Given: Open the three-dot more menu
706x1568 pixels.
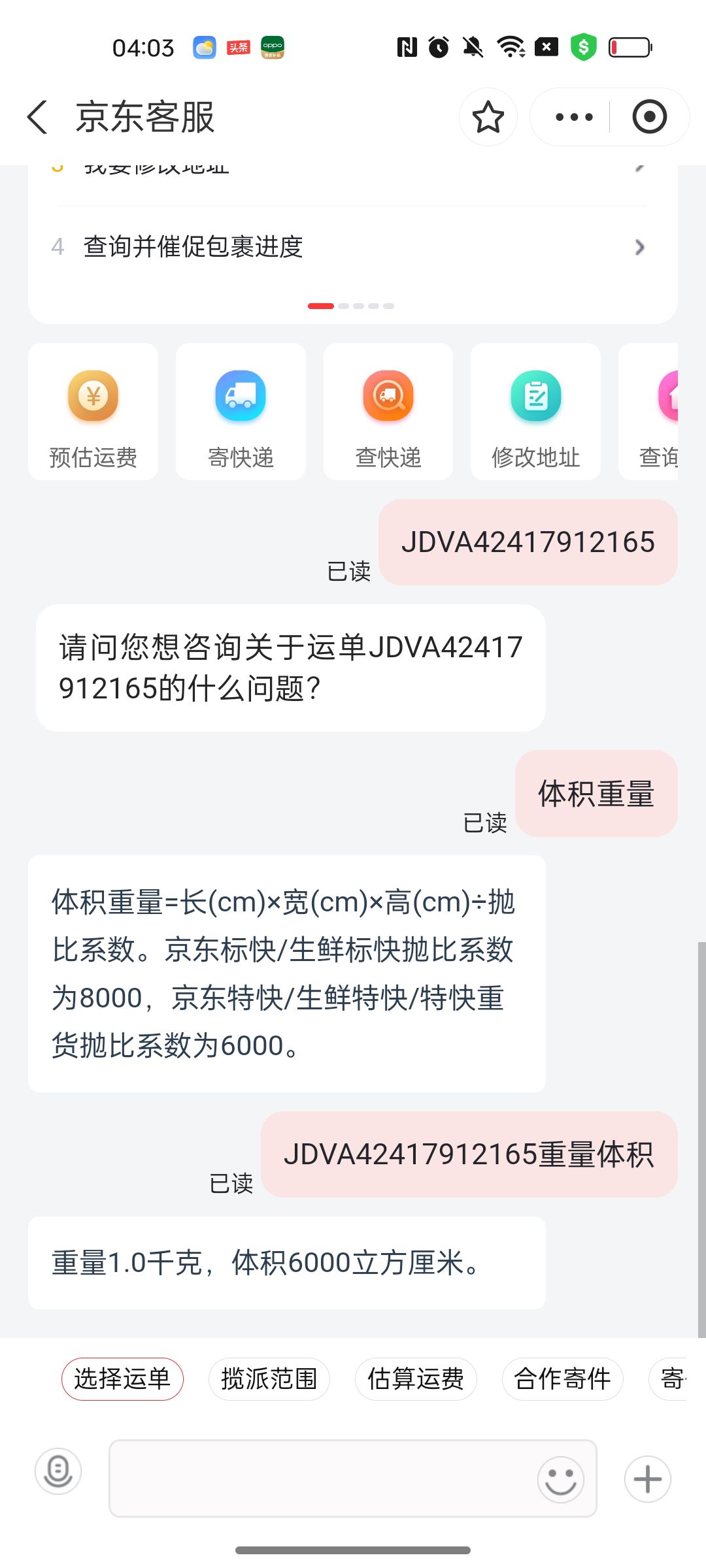Looking at the screenshot, I should pyautogui.click(x=573, y=118).
